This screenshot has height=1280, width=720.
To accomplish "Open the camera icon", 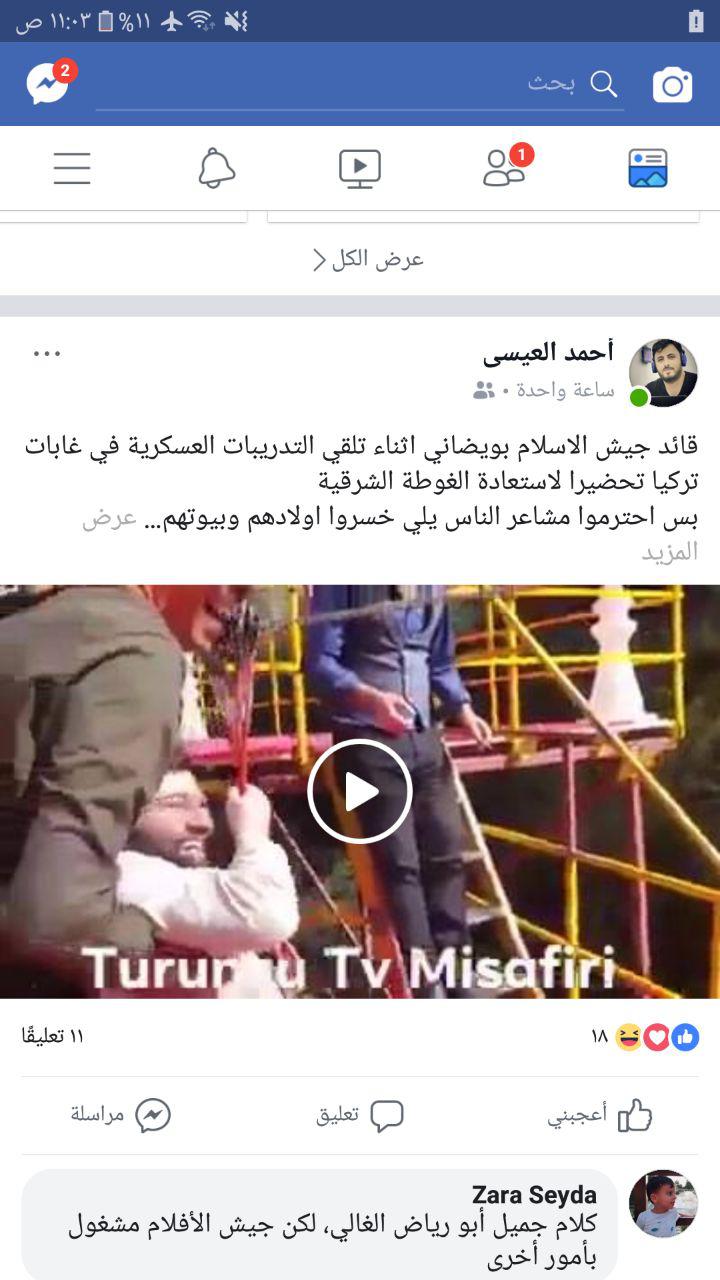I will pos(672,85).
